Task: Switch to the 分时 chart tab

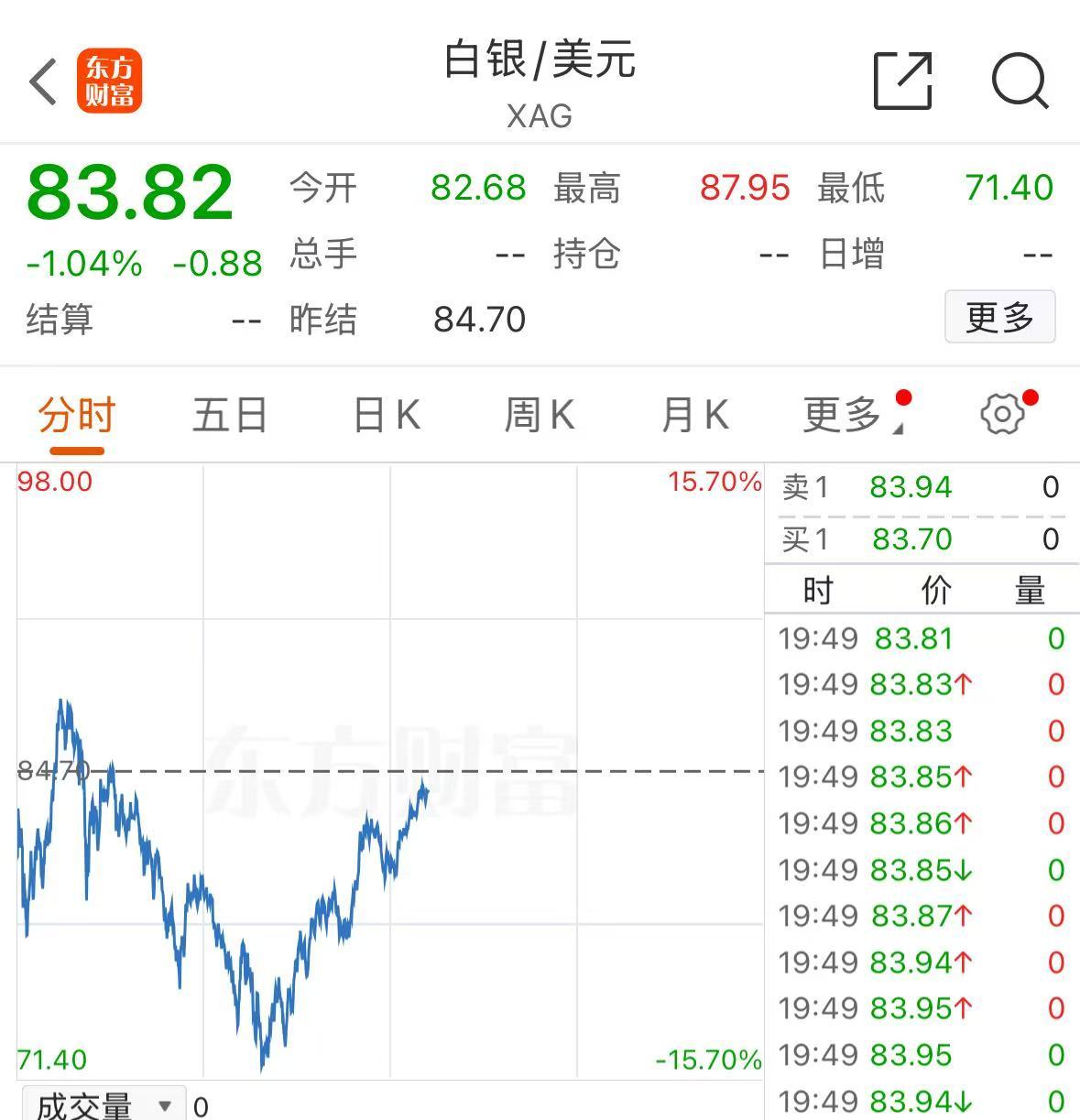Action: (77, 415)
